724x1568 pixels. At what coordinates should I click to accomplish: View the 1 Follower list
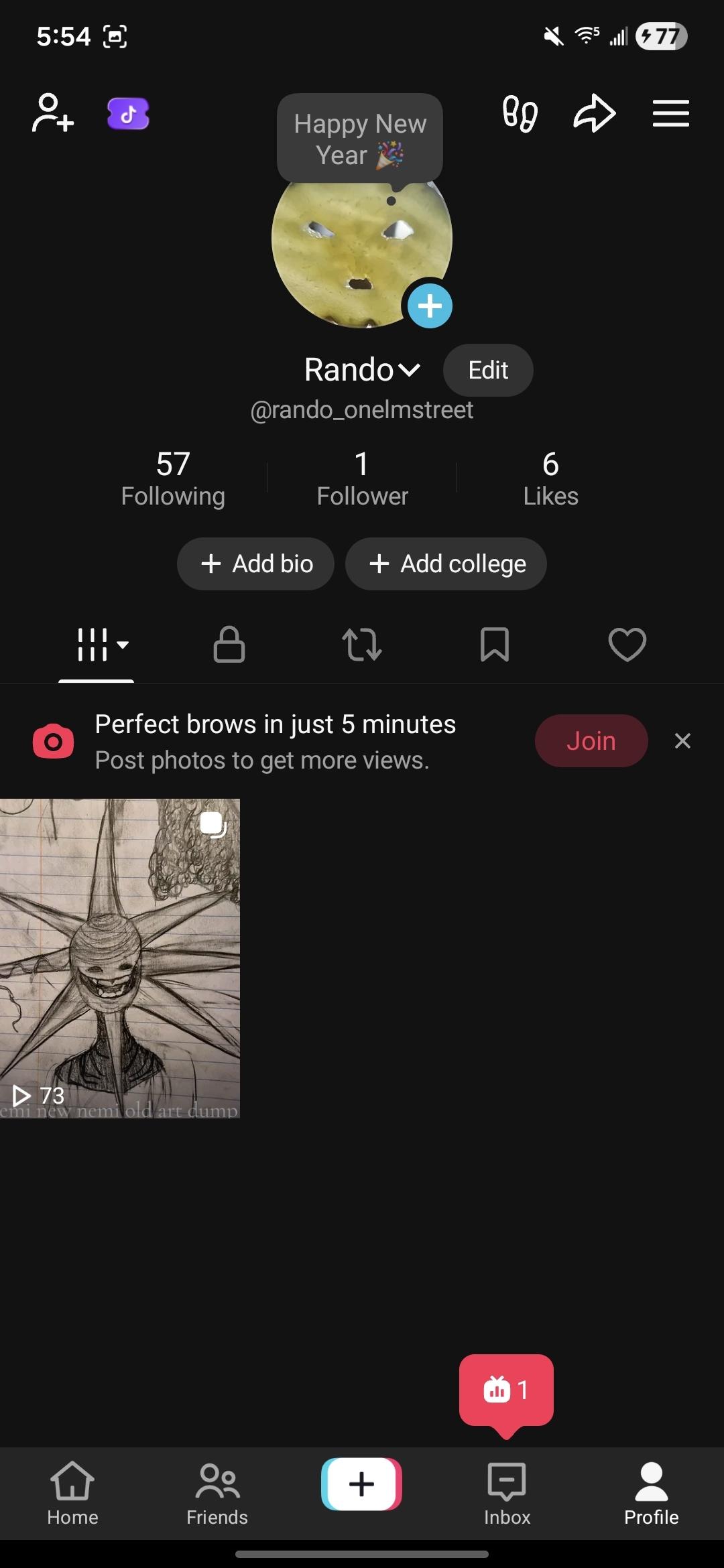click(362, 478)
